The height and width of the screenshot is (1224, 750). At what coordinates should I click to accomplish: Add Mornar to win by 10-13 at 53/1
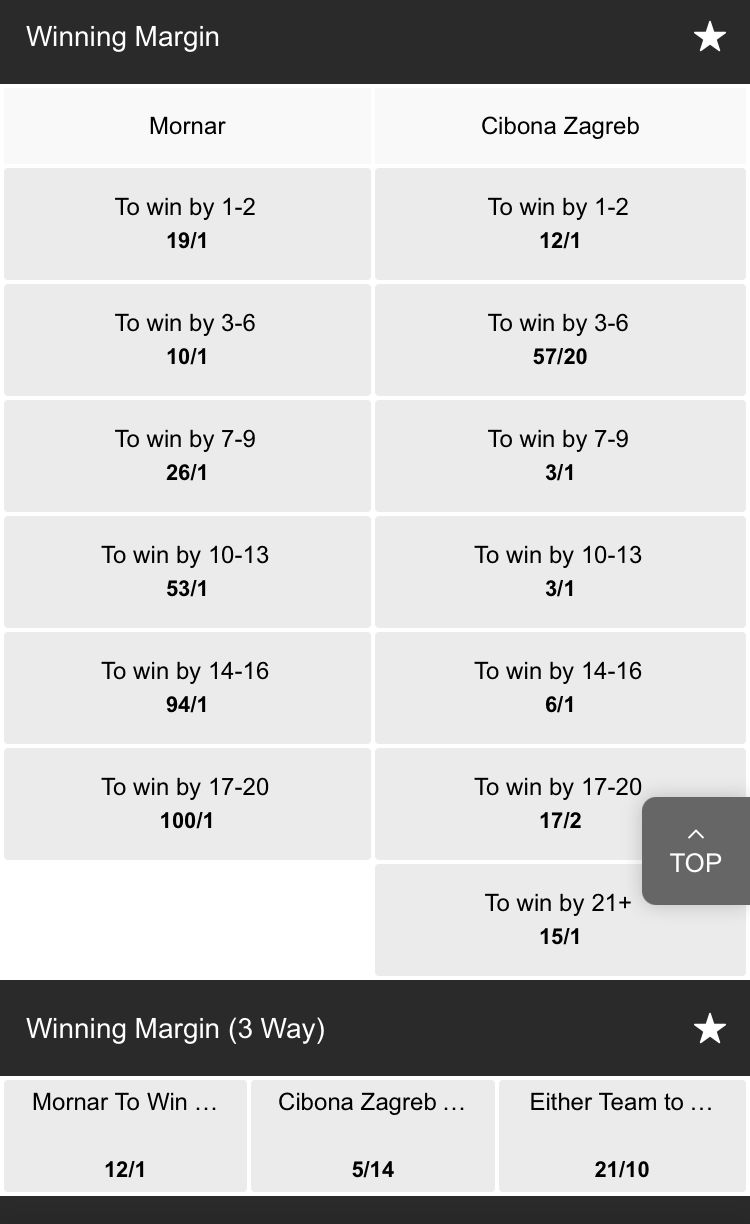[187, 572]
